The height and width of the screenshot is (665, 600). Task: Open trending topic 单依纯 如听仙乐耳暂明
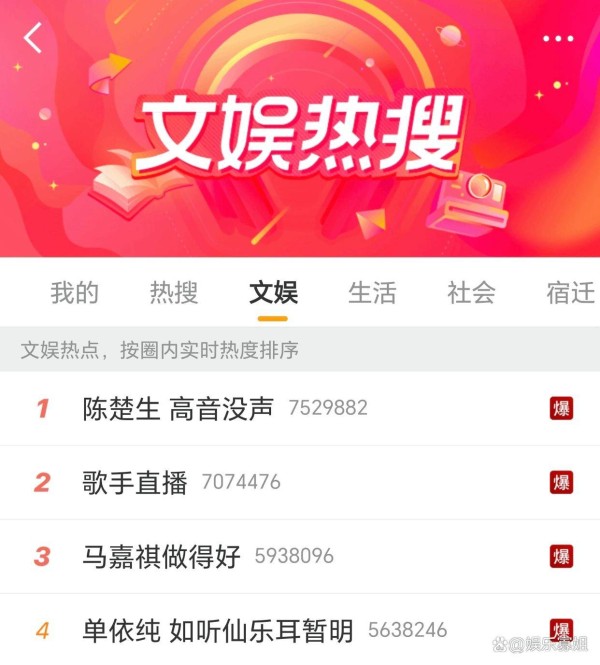[x=218, y=630]
